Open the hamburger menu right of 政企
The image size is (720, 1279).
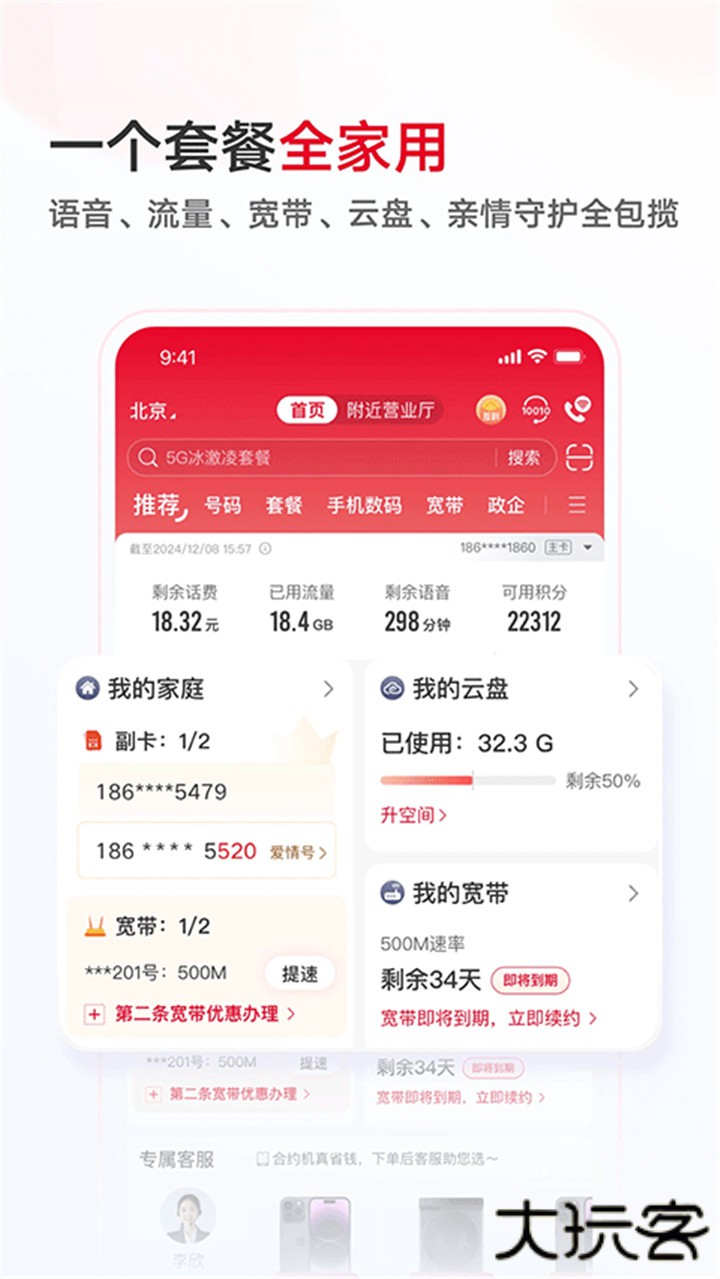(x=577, y=506)
